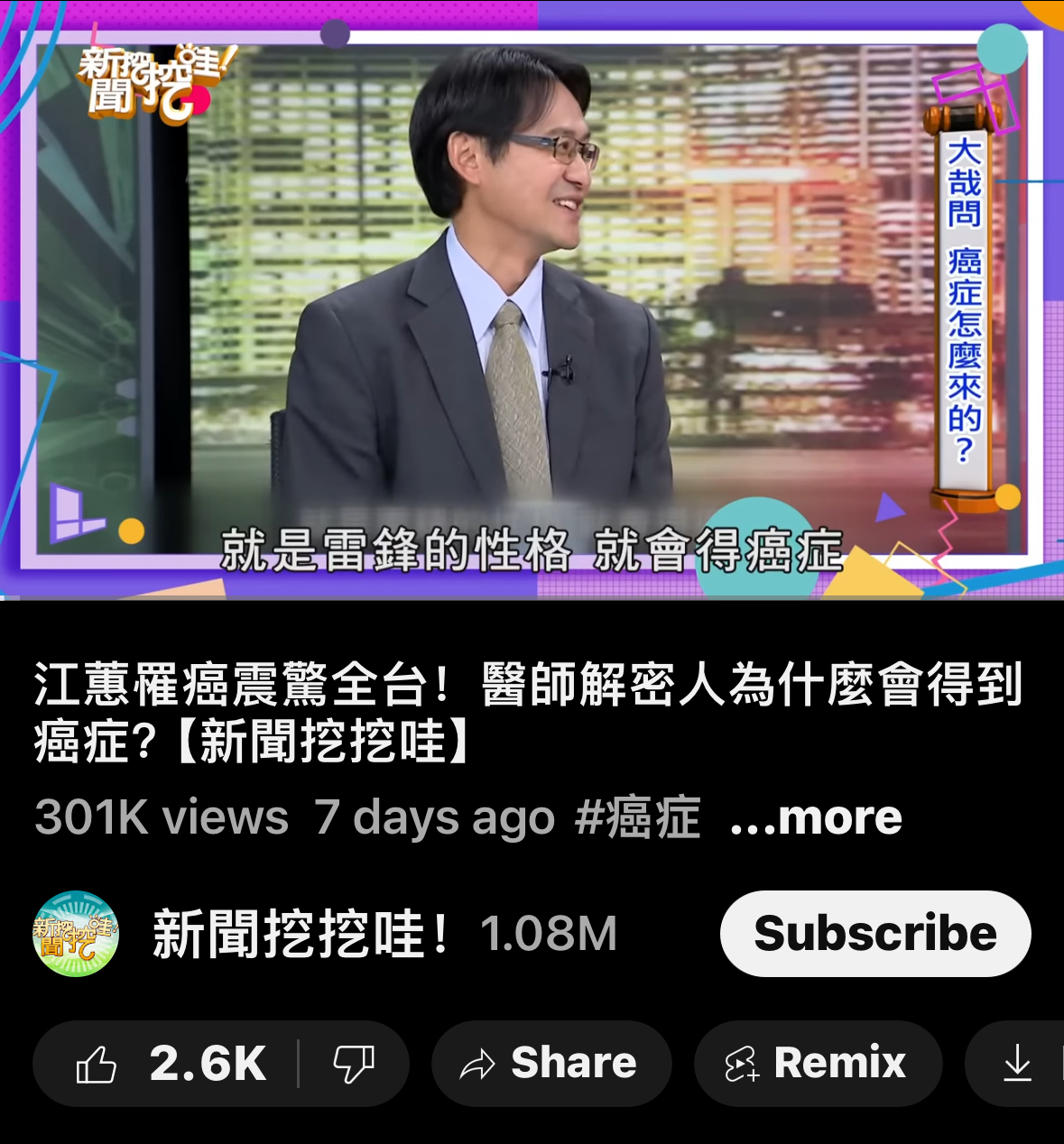This screenshot has height=1144, width=1064.
Task: Expand the description with ...more
Action: (816, 817)
